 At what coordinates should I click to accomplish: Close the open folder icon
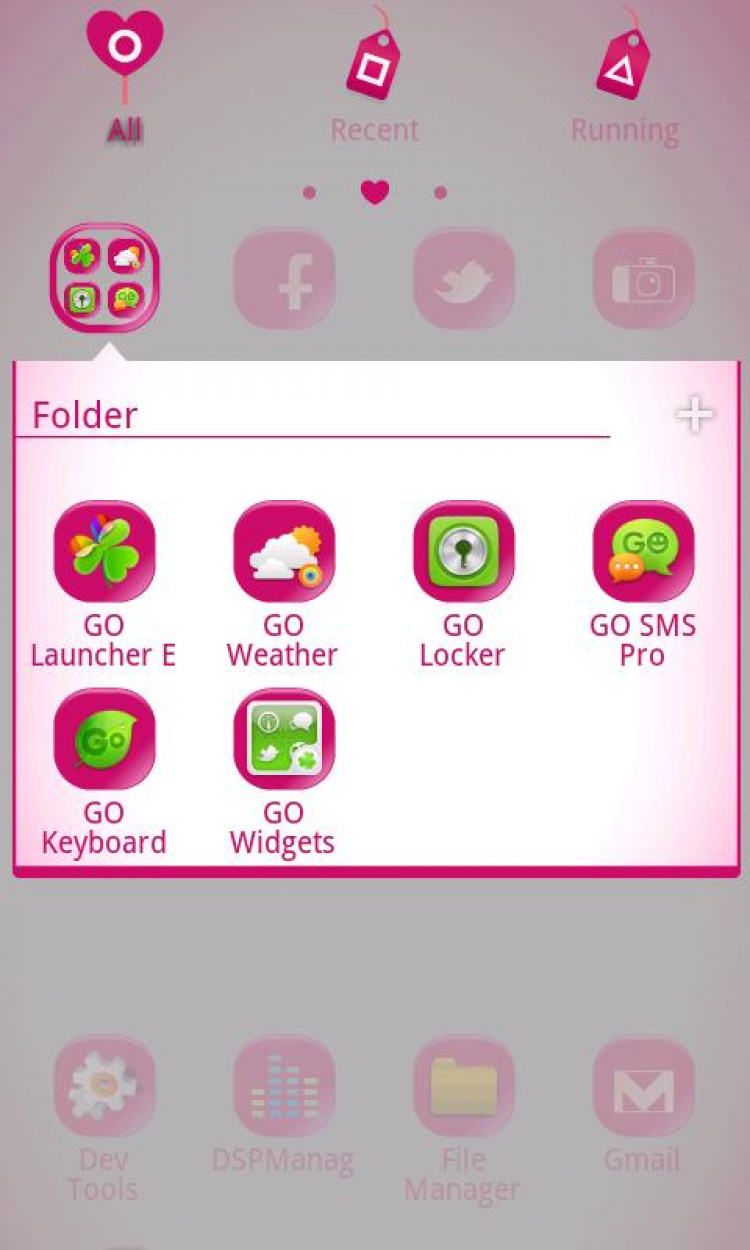tap(104, 278)
